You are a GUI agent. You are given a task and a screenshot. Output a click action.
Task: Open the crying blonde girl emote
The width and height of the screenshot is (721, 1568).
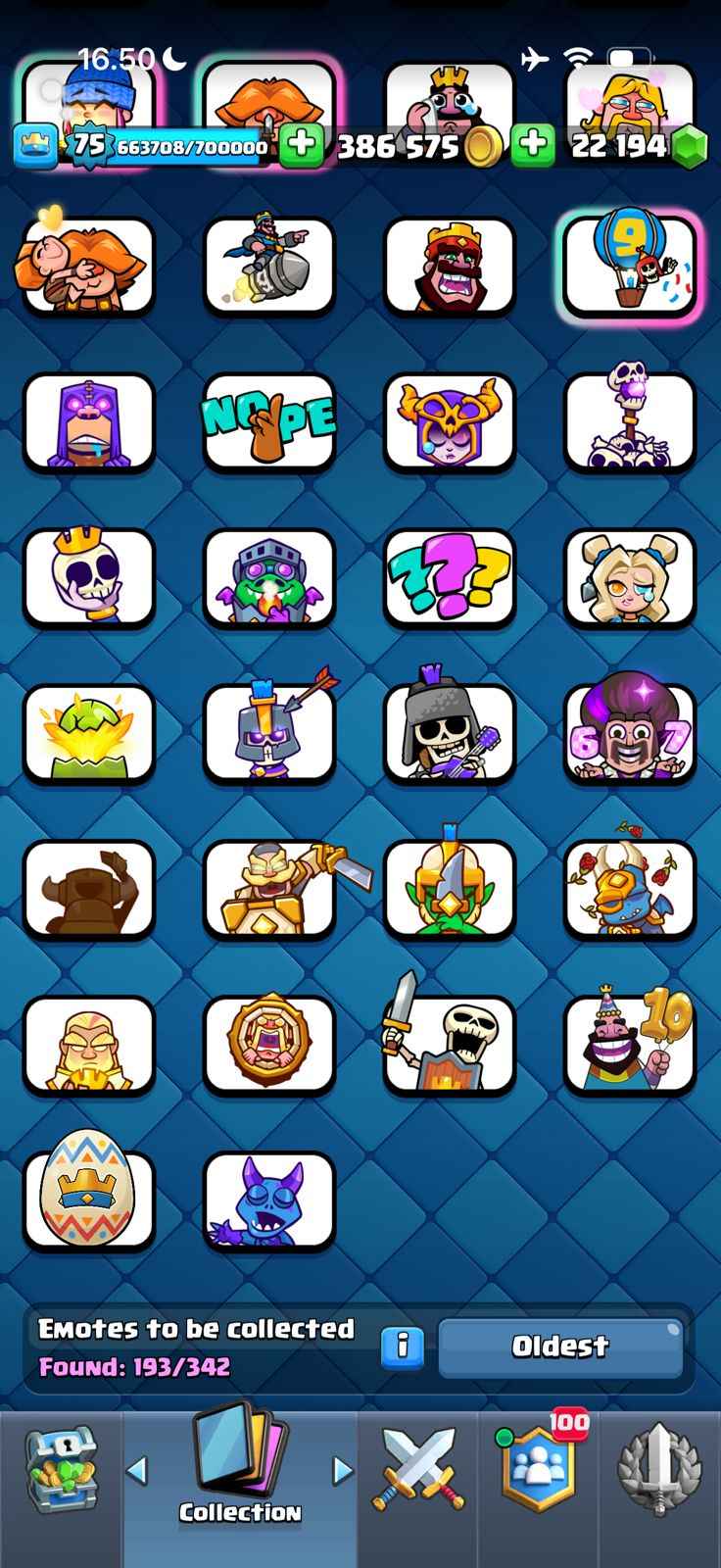click(x=630, y=578)
